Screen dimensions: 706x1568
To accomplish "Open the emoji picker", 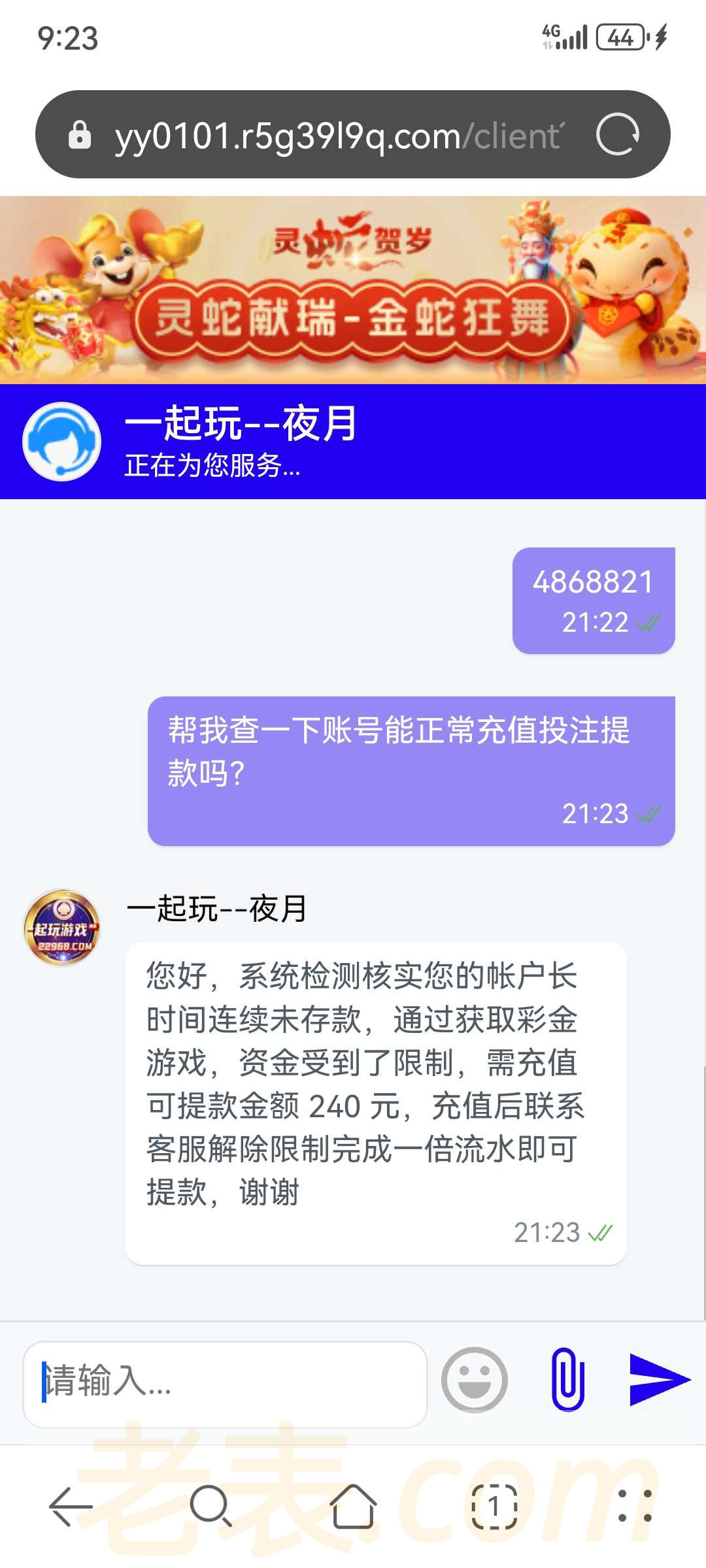I will [475, 1380].
